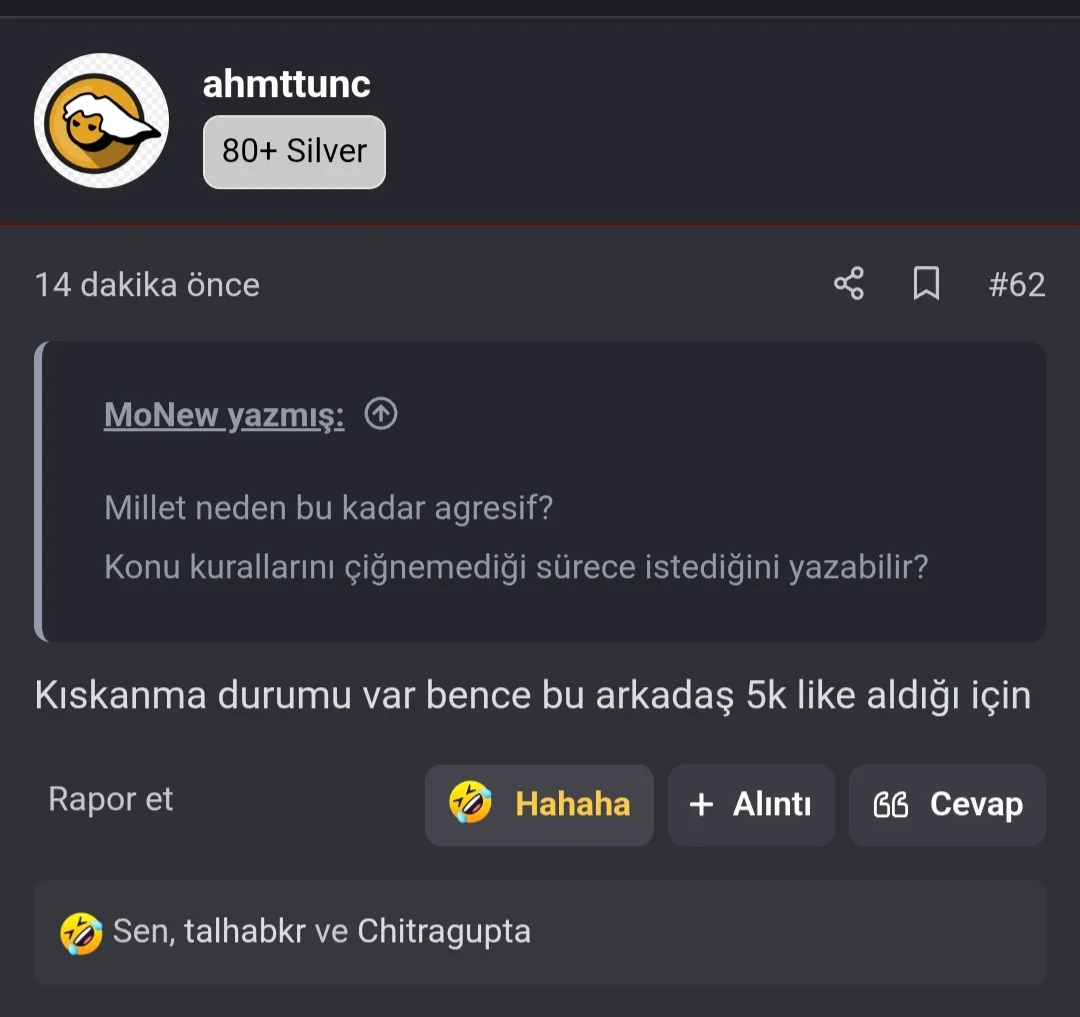The width and height of the screenshot is (1080, 1017).
Task: Reply using the Cevap button
Action: 947,805
